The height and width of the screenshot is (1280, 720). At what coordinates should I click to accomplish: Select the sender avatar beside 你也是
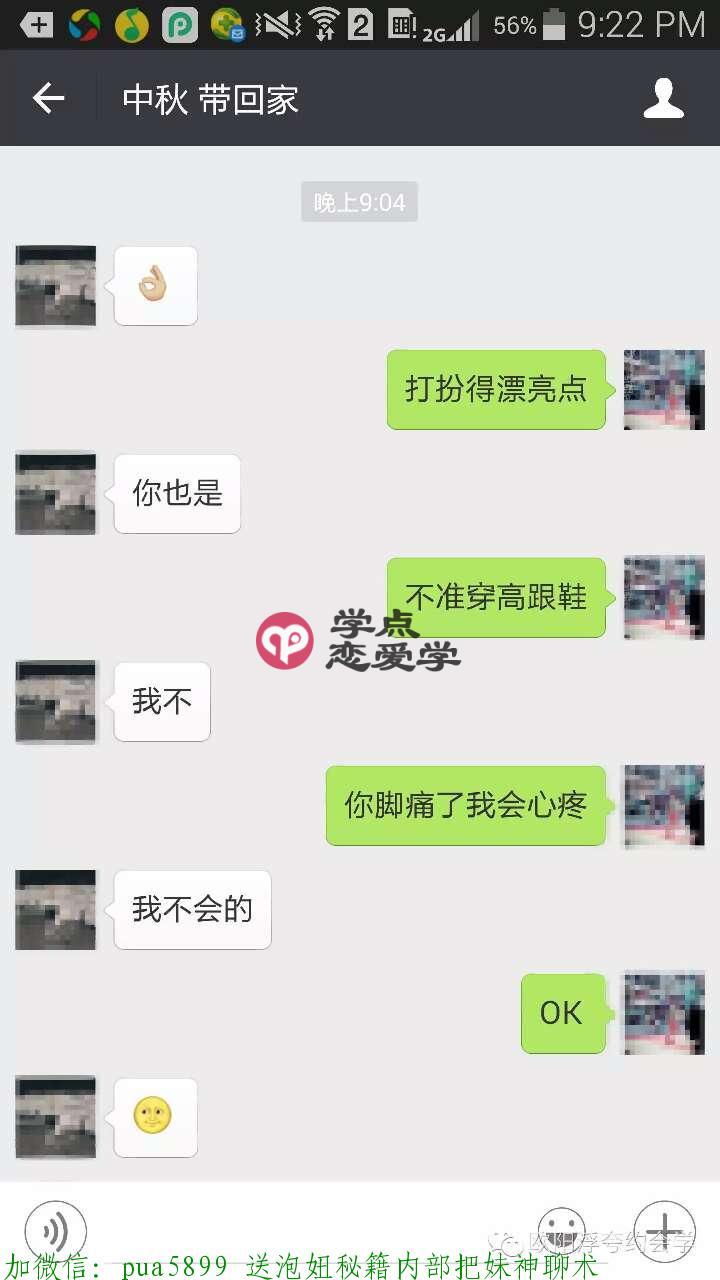55,493
